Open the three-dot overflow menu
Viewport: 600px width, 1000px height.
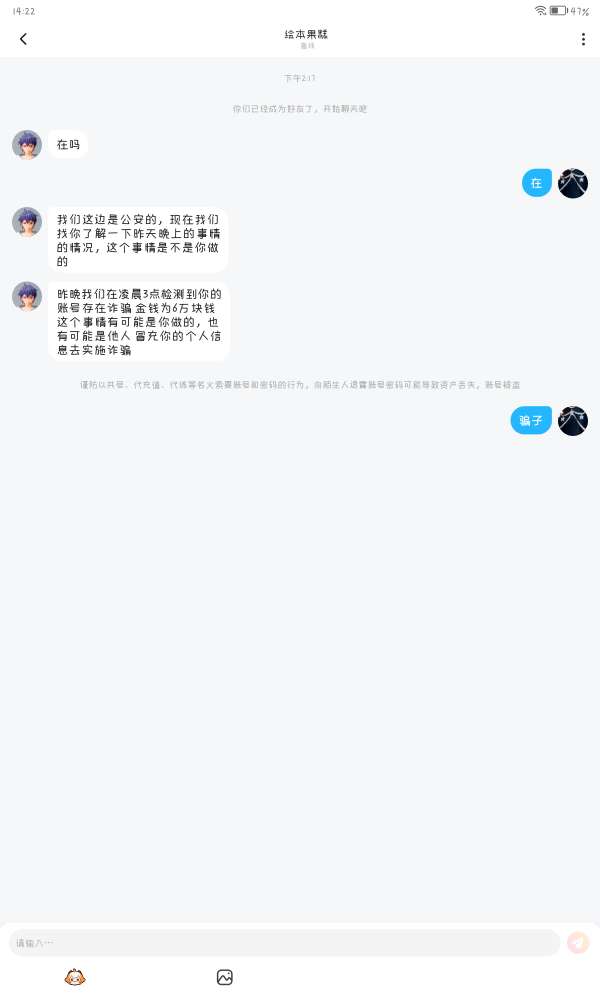point(583,39)
